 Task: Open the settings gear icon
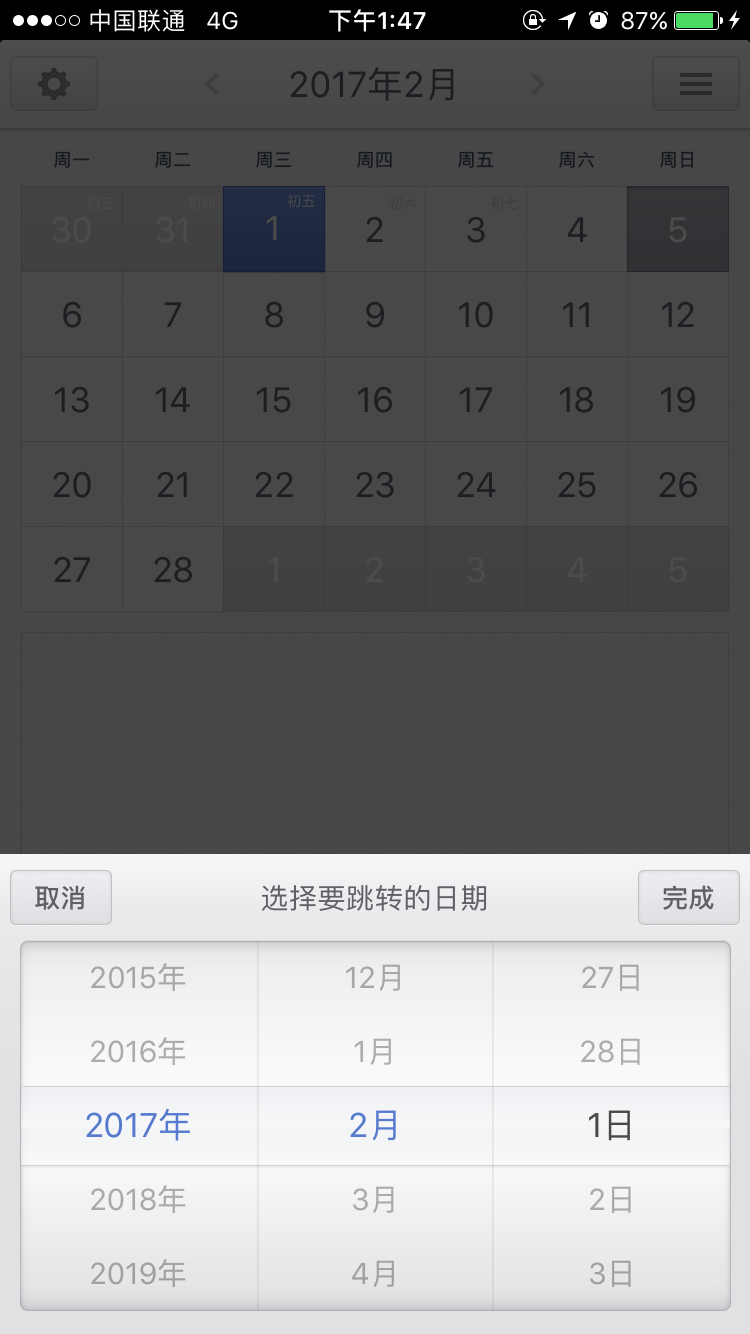(x=53, y=83)
